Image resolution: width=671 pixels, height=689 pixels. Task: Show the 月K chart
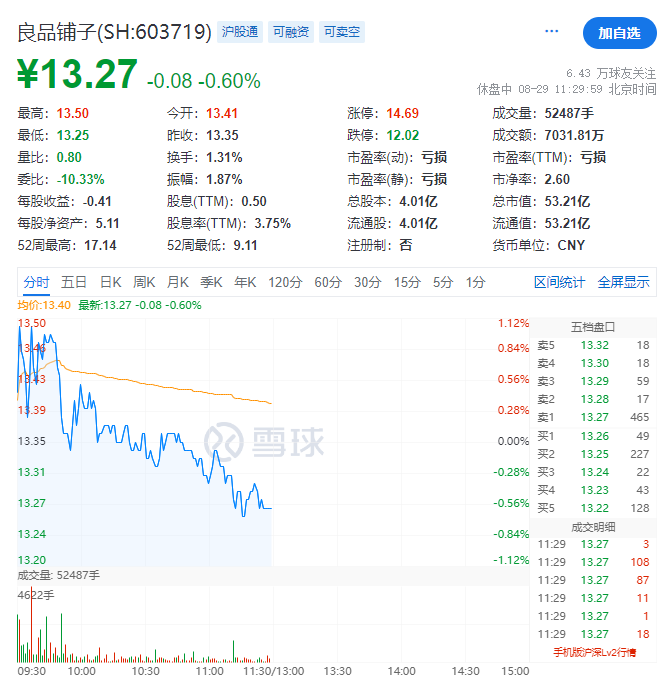[178, 282]
